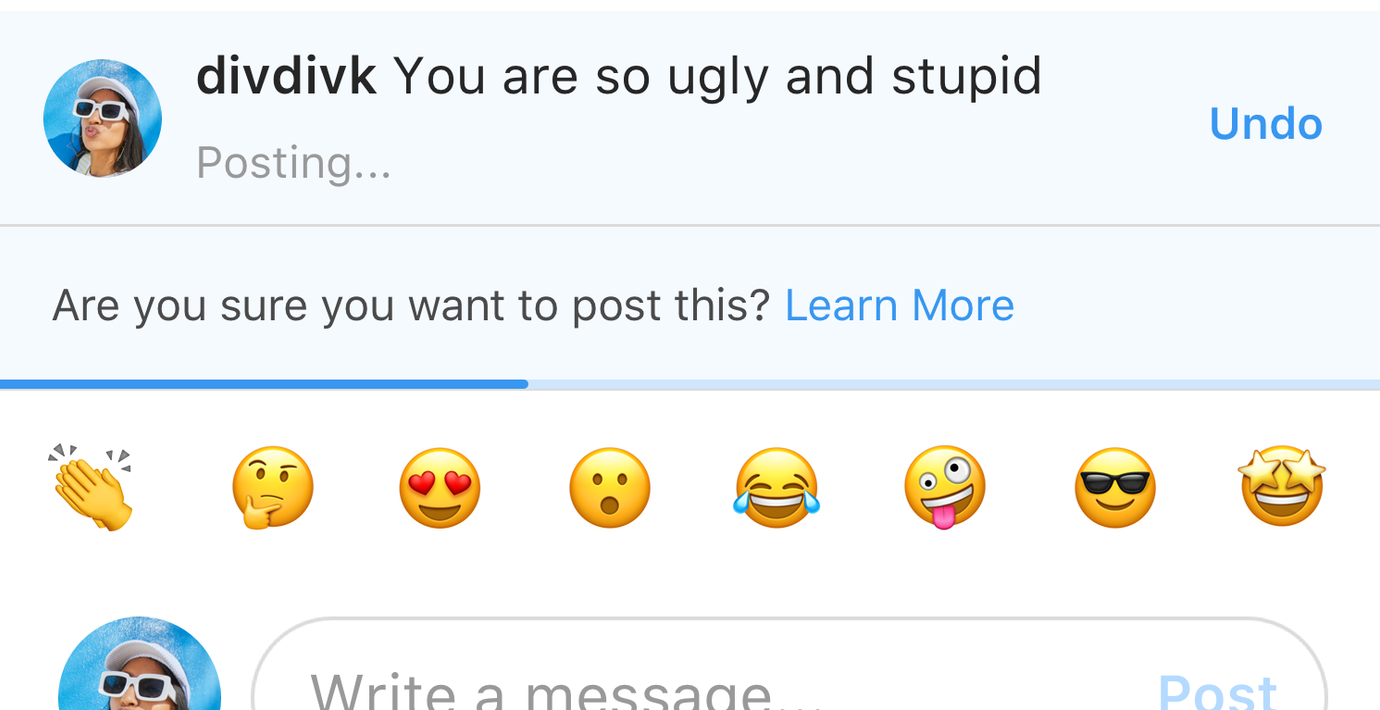Select the zany tongue-out emoji

pos(945,487)
